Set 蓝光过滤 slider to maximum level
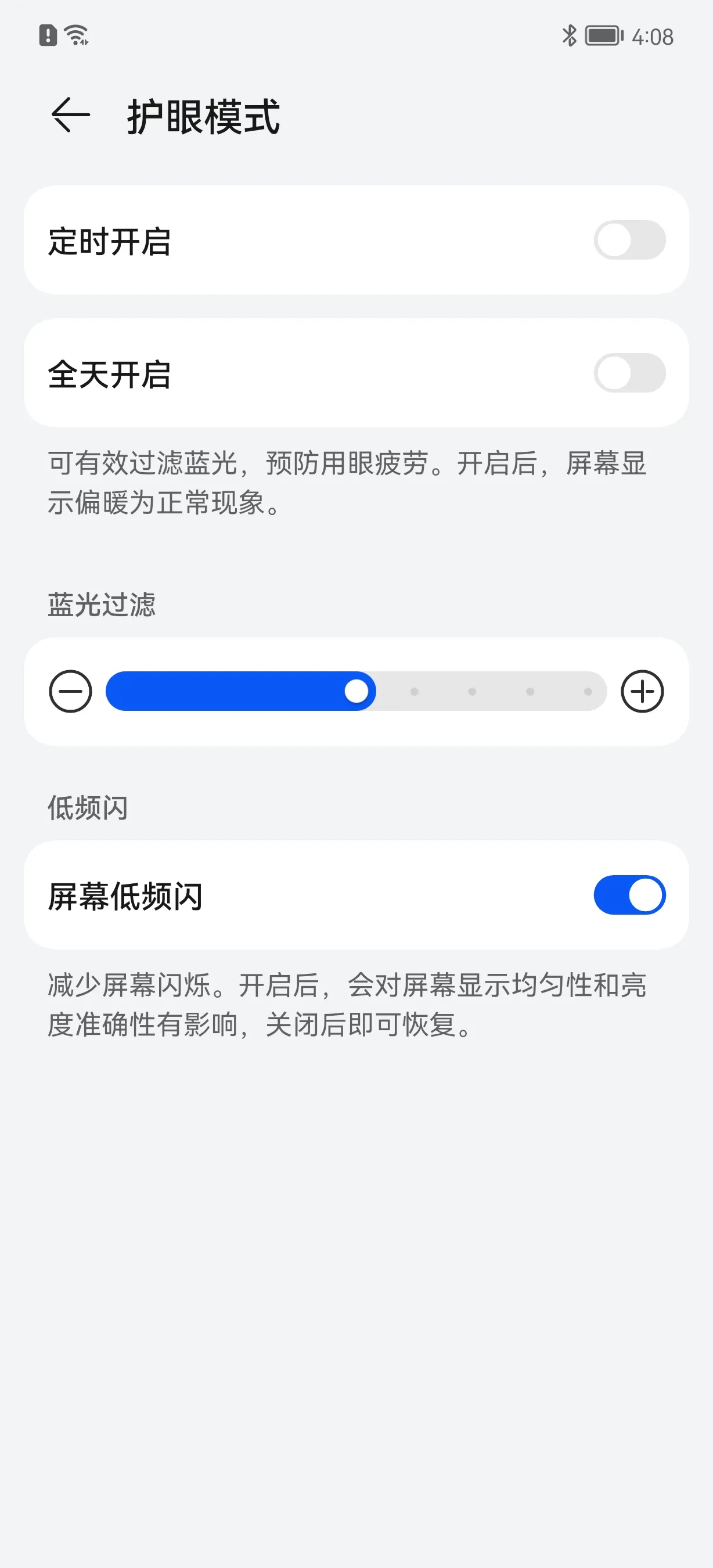This screenshot has height=1568, width=713. (588, 692)
